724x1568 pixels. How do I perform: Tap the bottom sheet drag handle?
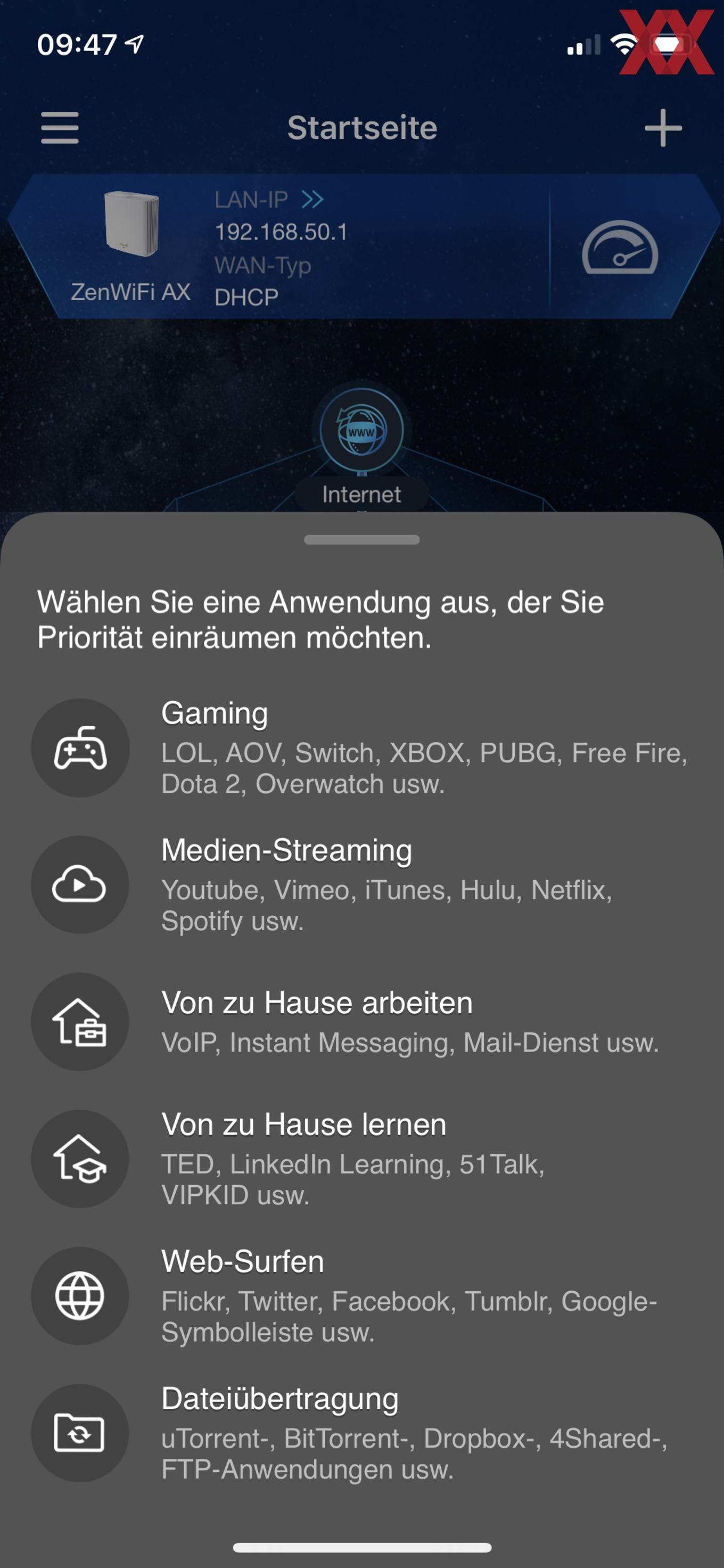point(361,539)
